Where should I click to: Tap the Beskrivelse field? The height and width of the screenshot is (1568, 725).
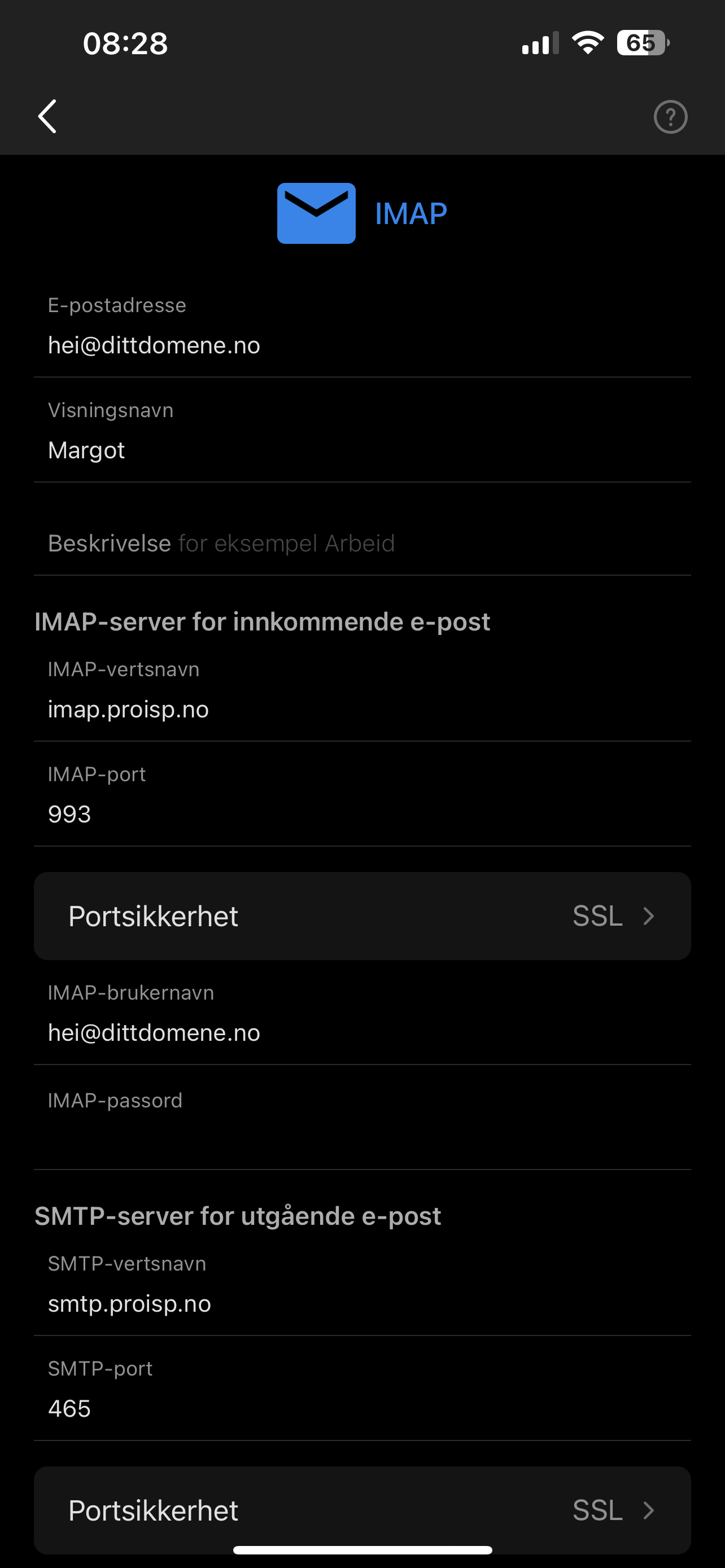pyautogui.click(x=362, y=543)
